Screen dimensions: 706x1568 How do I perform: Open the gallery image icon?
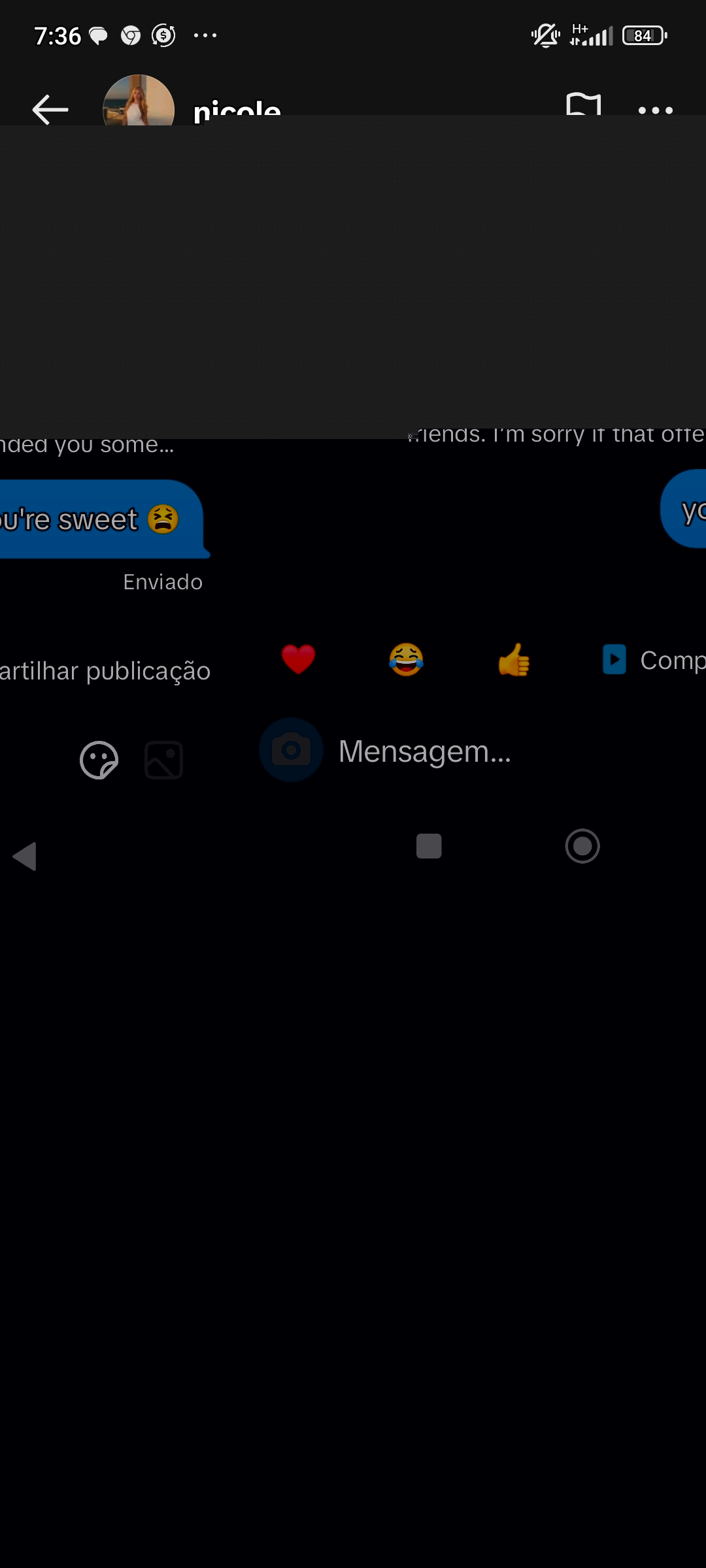[x=163, y=760]
